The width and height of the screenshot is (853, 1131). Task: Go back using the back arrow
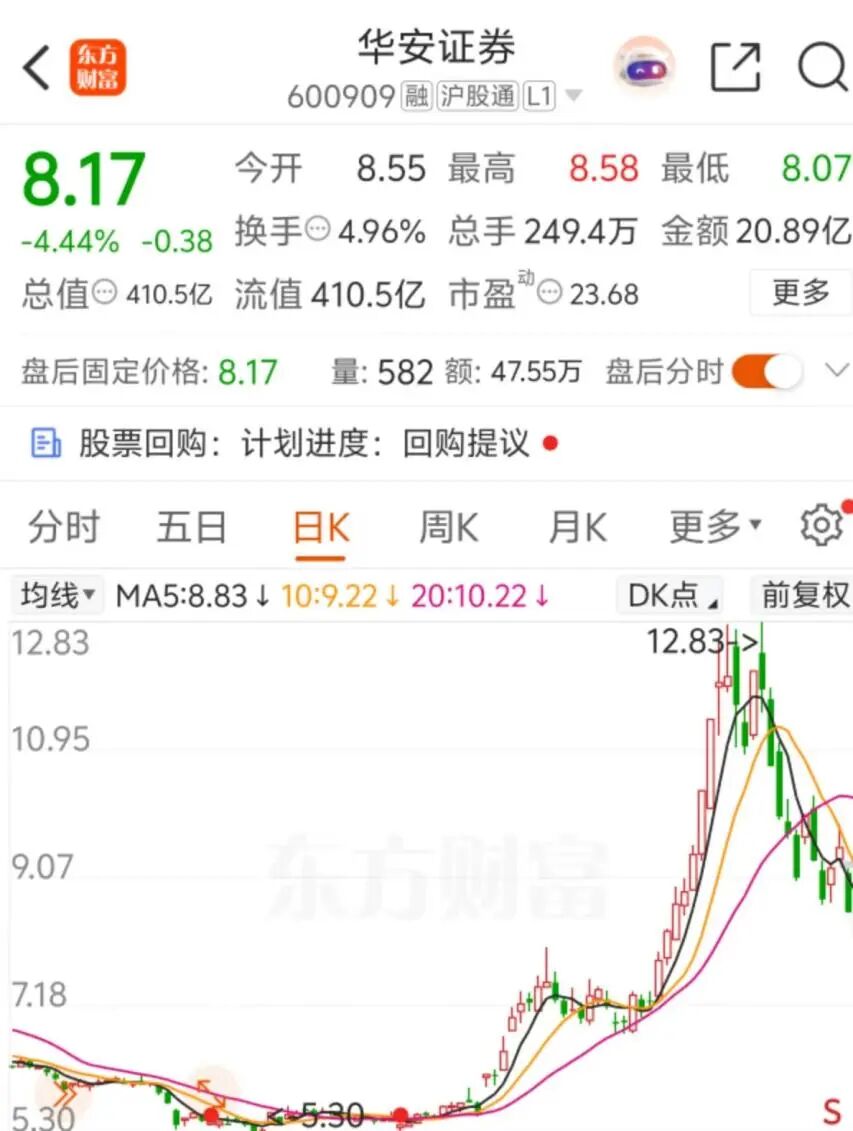pyautogui.click(x=36, y=68)
